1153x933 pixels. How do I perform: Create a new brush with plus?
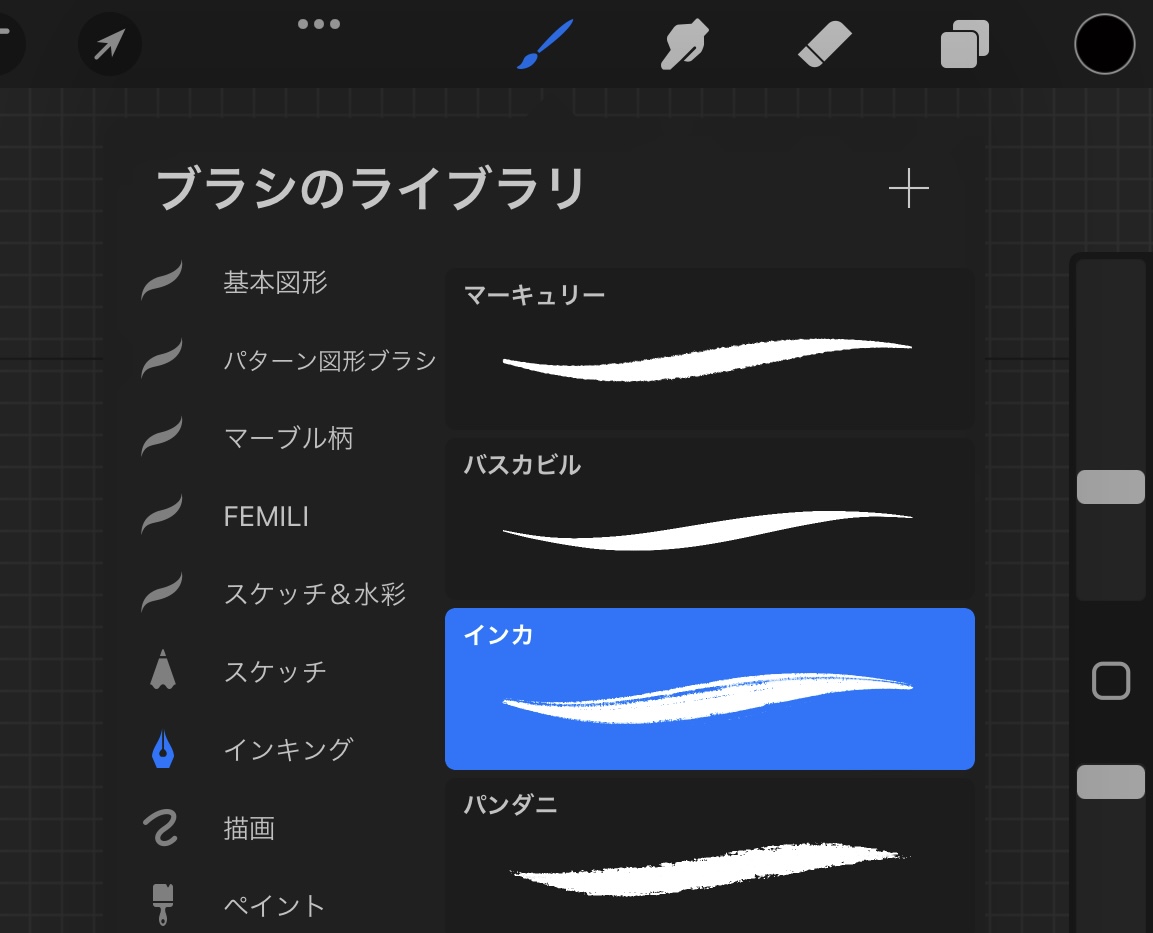coord(908,188)
